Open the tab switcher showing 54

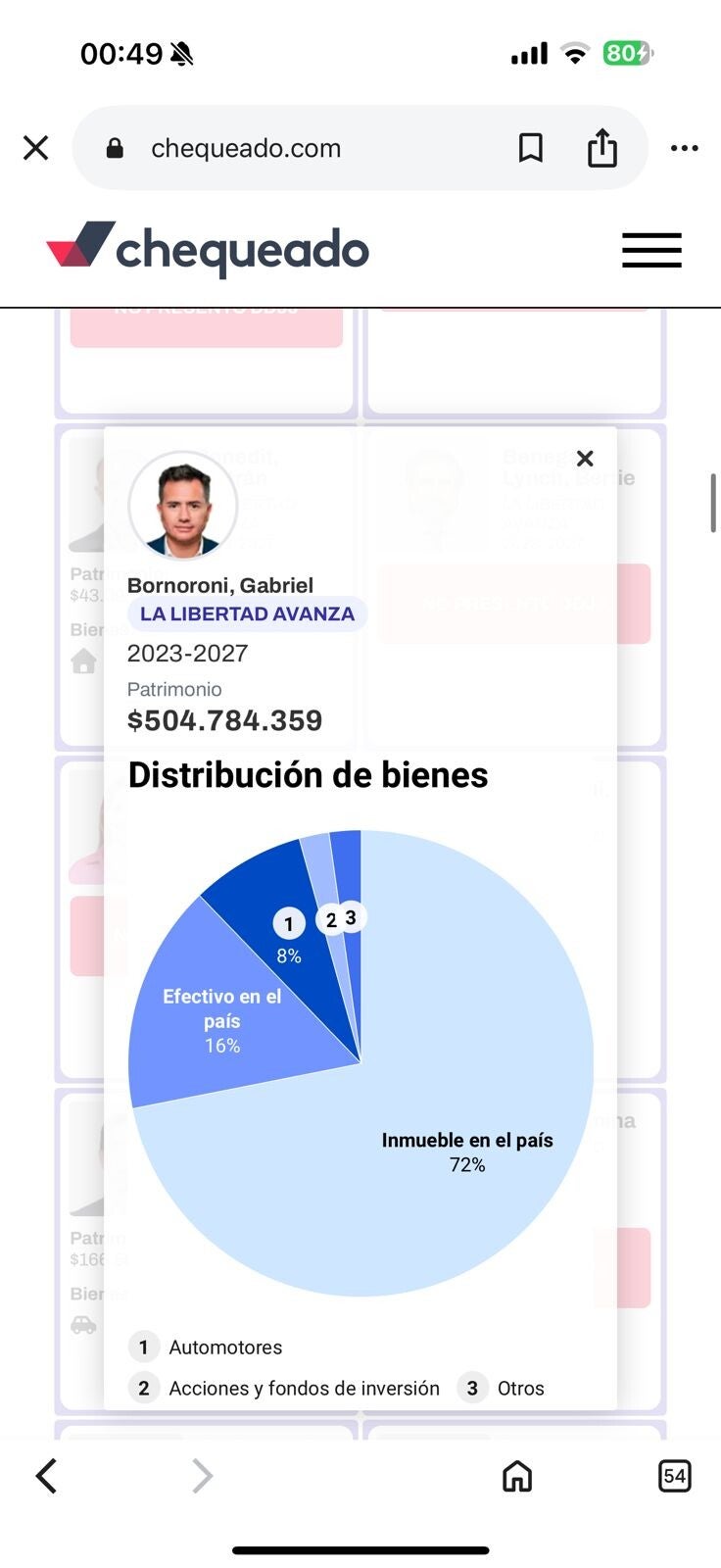(x=675, y=1475)
